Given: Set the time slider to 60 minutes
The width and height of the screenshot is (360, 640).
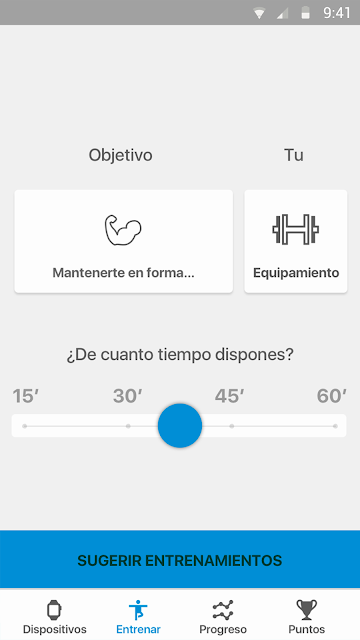Looking at the screenshot, I should [335, 426].
